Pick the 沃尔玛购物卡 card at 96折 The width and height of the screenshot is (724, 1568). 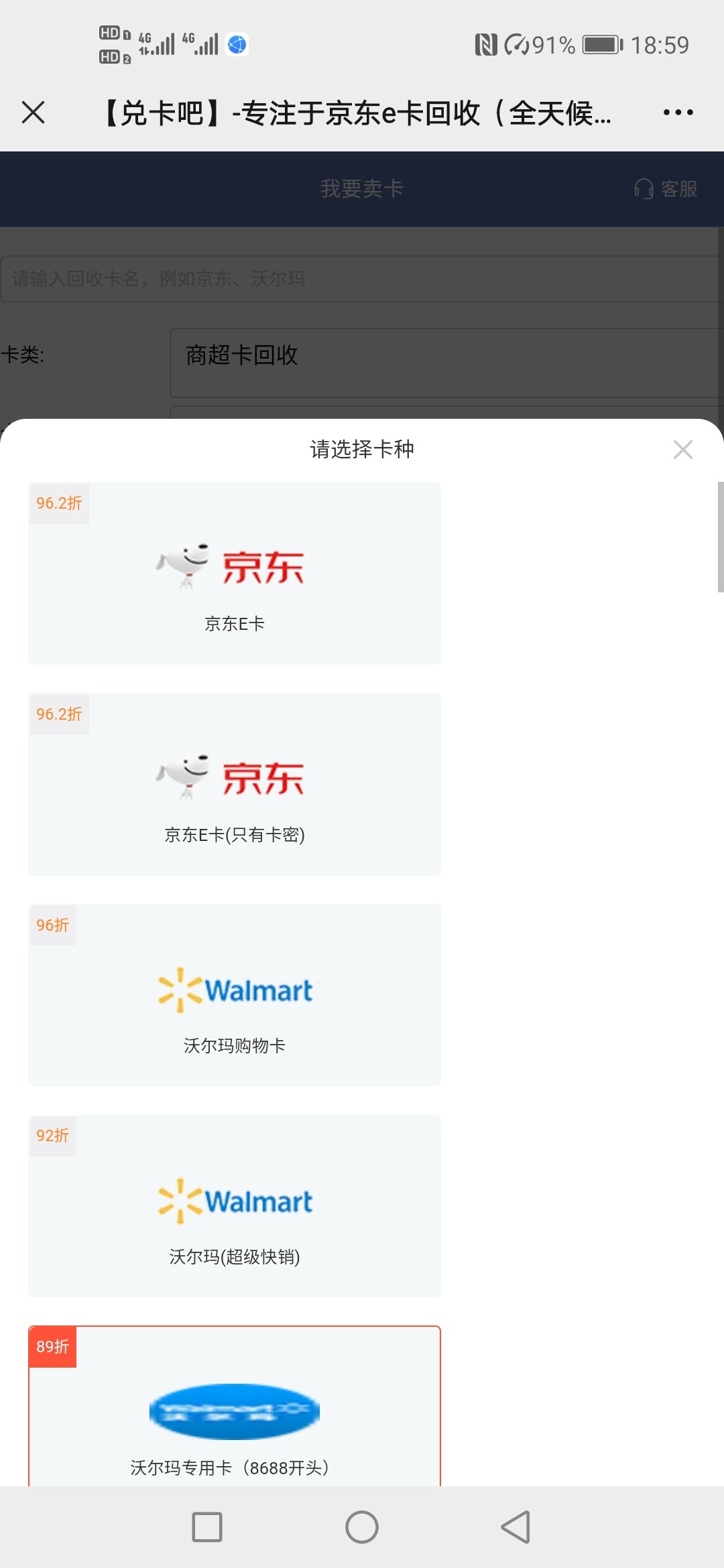[235, 995]
